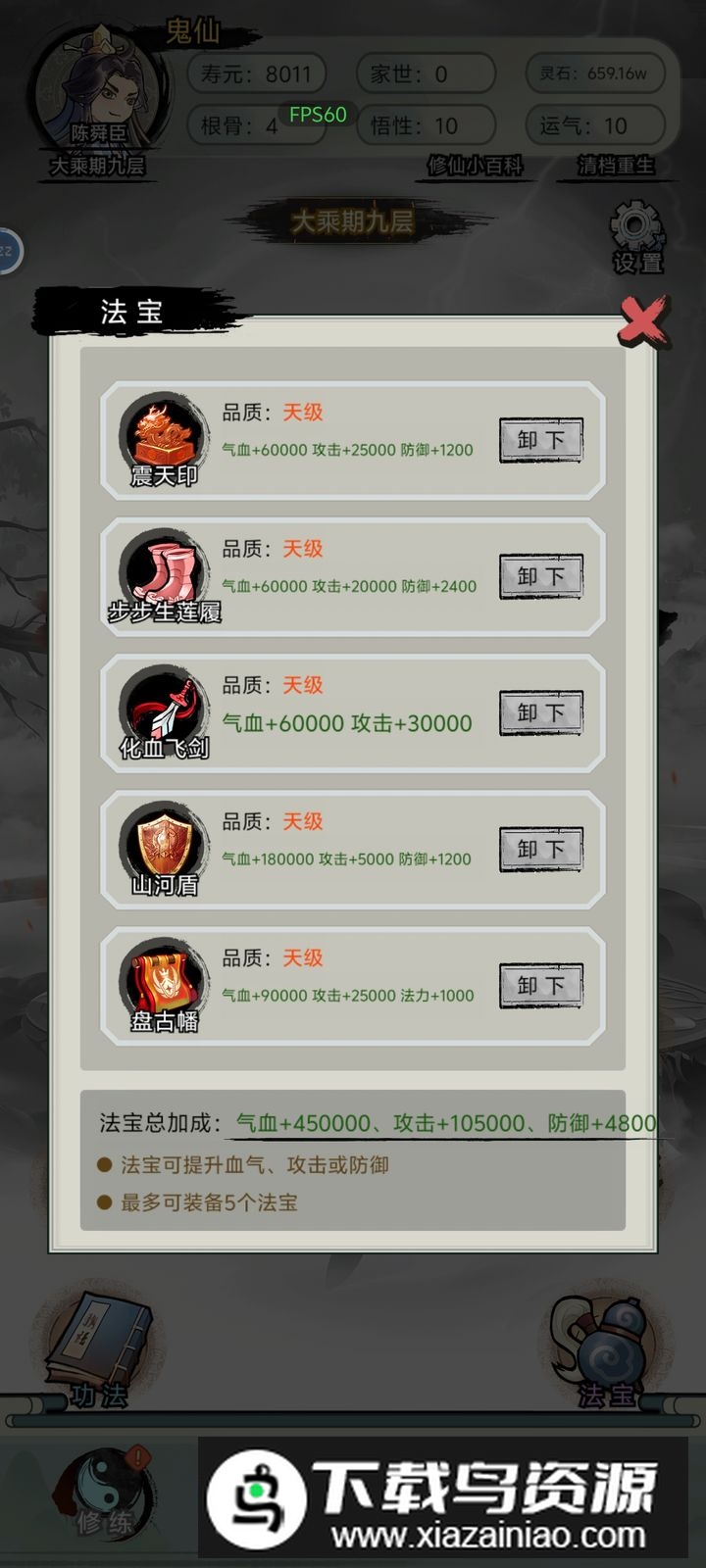This screenshot has width=706, height=1568.
Task: Unequip 盘古幡 with its 卸下 button
Action: click(541, 985)
